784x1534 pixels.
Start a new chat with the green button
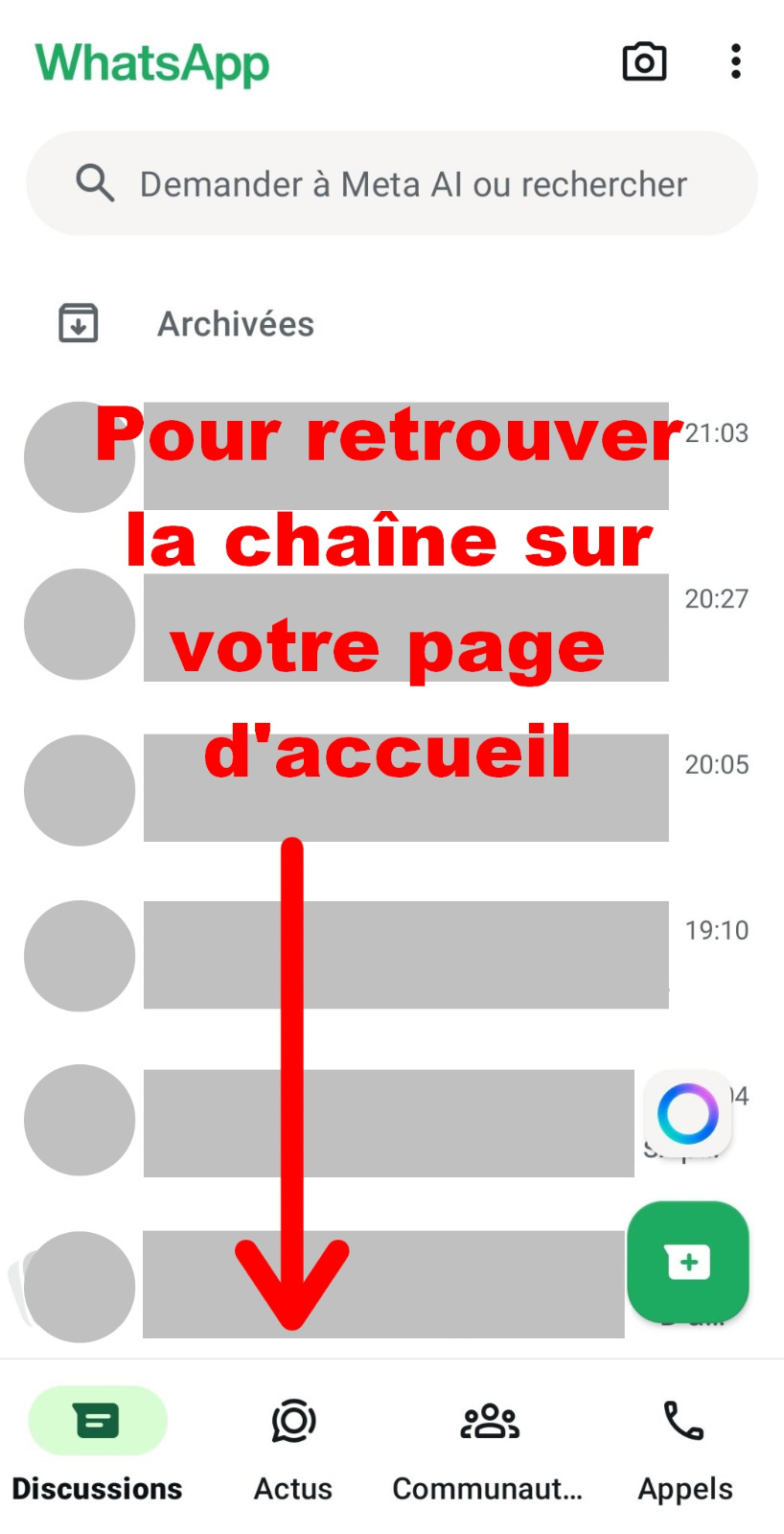688,1263
